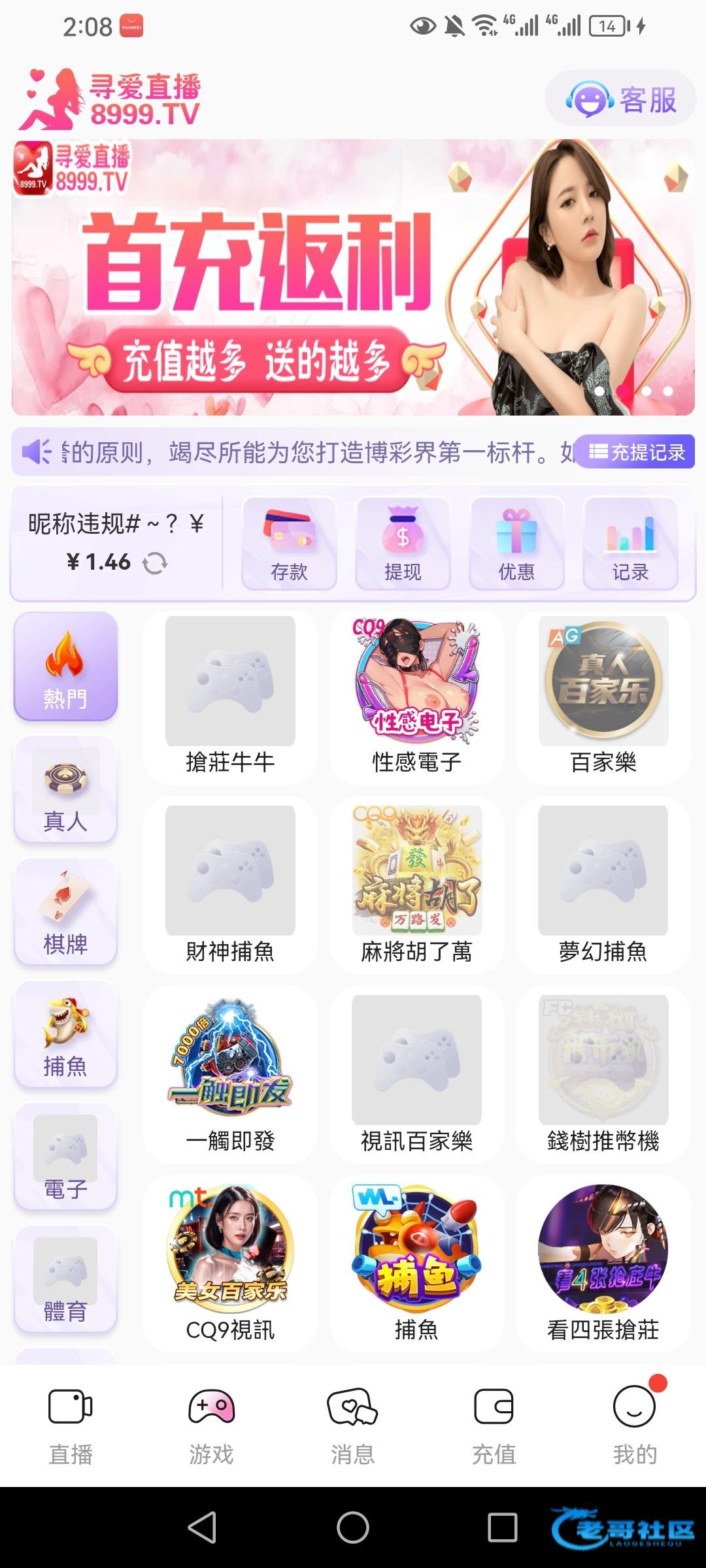This screenshot has height=1568, width=706.
Task: Open the 看四張搶莊 game tile
Action: click(x=603, y=1265)
